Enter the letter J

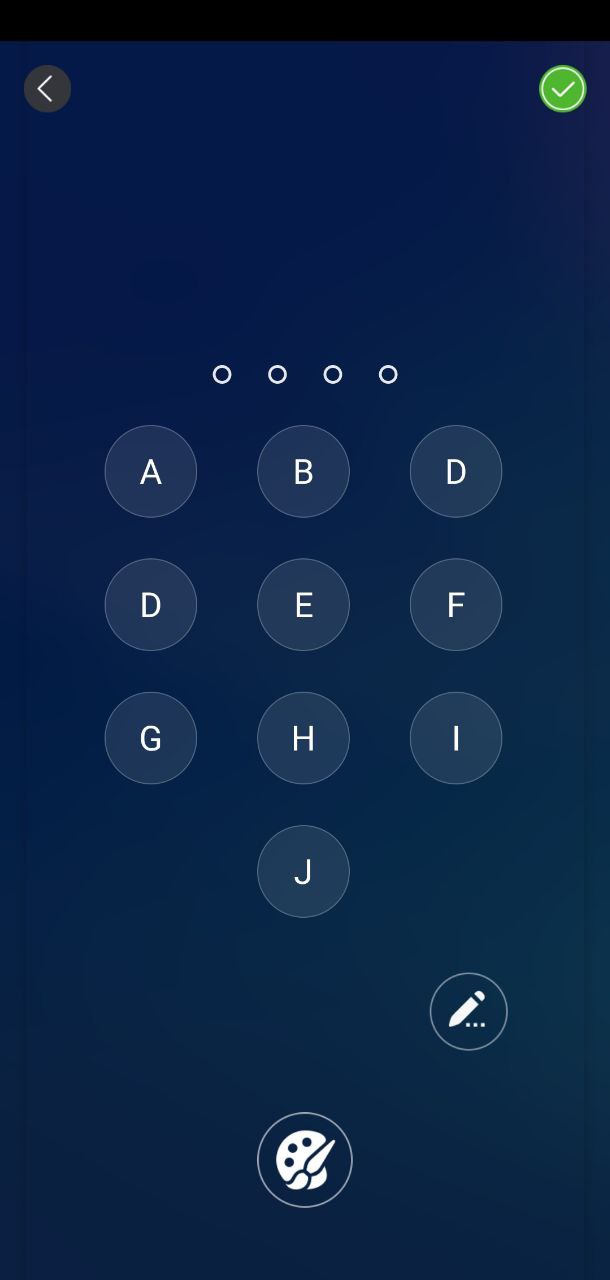(303, 871)
